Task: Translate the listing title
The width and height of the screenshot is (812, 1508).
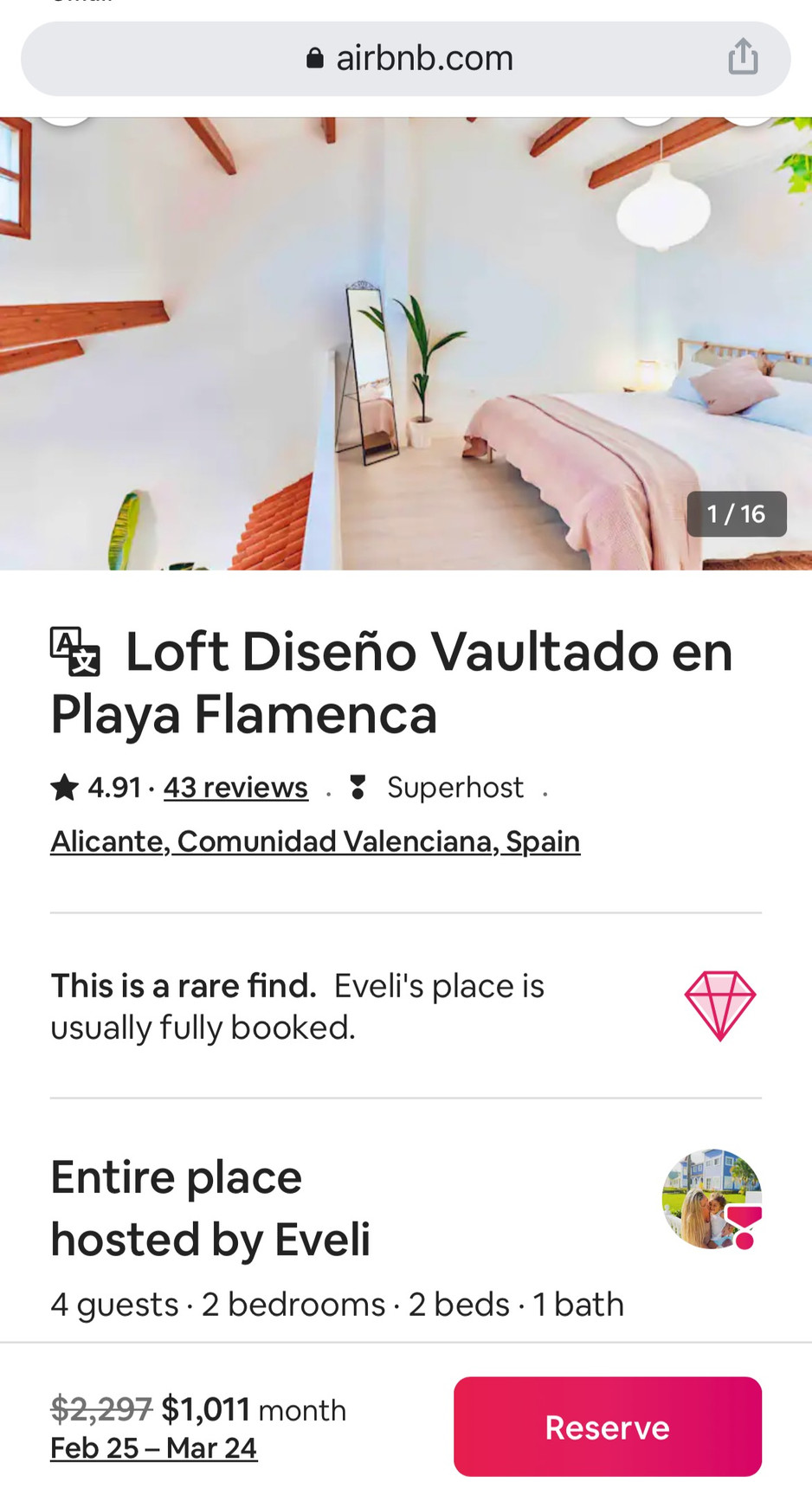Action: pyautogui.click(x=75, y=652)
